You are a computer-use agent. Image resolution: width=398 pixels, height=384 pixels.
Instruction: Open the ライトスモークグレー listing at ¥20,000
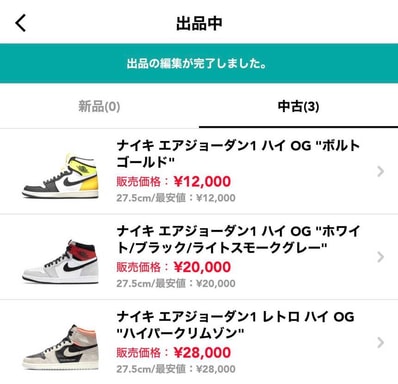(199, 257)
